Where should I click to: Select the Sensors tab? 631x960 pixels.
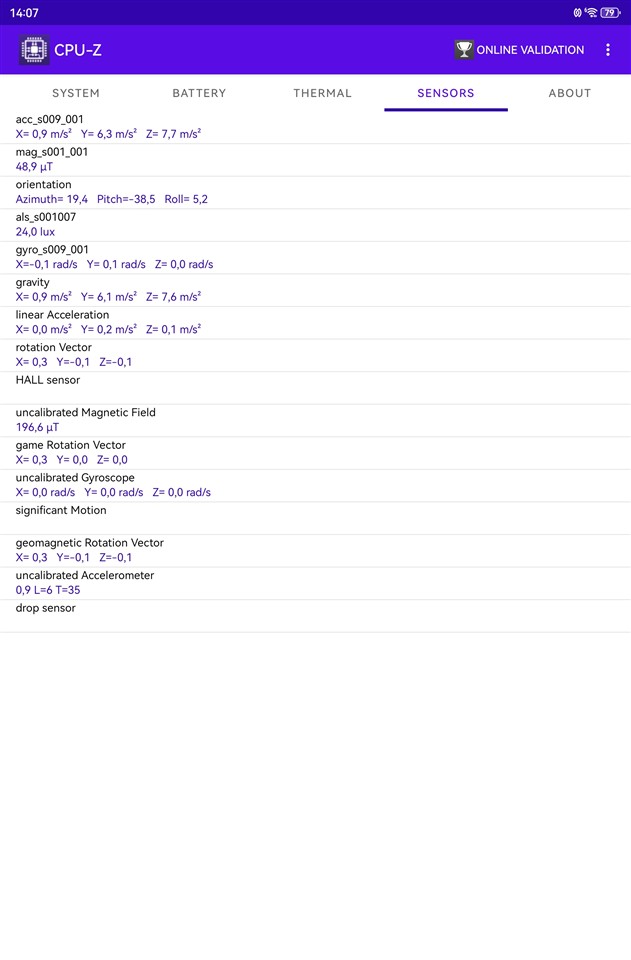tap(446, 93)
